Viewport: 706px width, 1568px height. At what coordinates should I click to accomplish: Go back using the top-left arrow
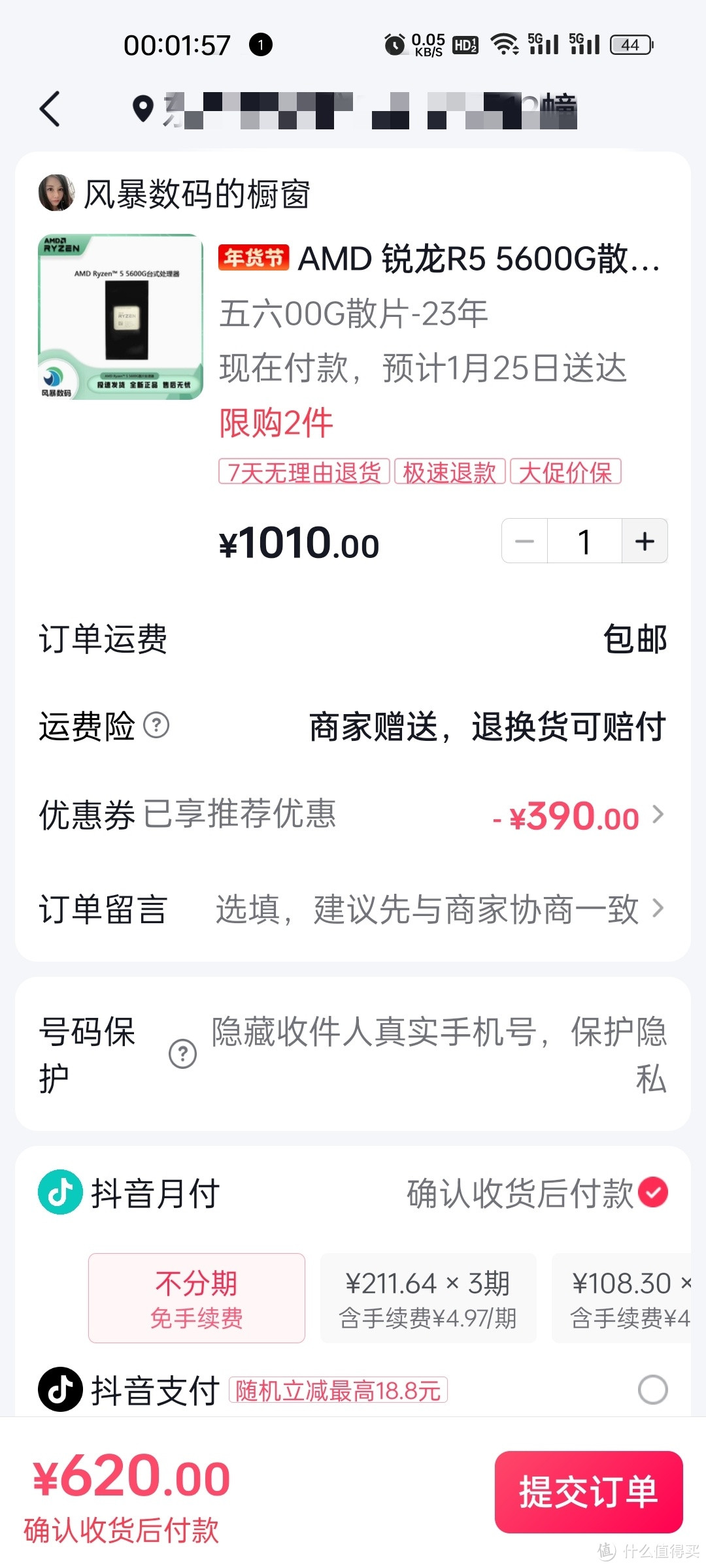pos(50,108)
